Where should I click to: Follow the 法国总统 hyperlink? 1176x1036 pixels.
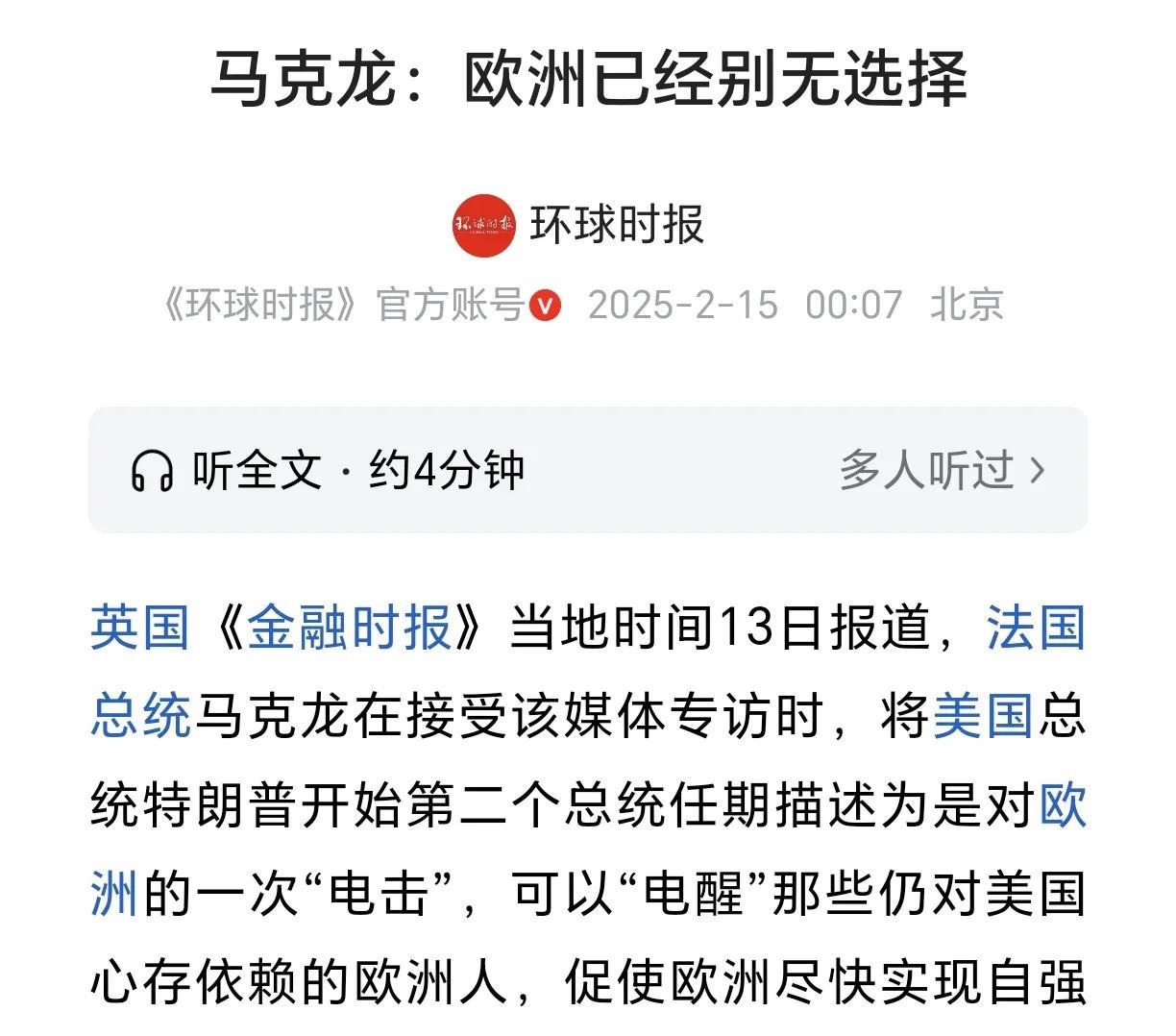coord(1035,628)
